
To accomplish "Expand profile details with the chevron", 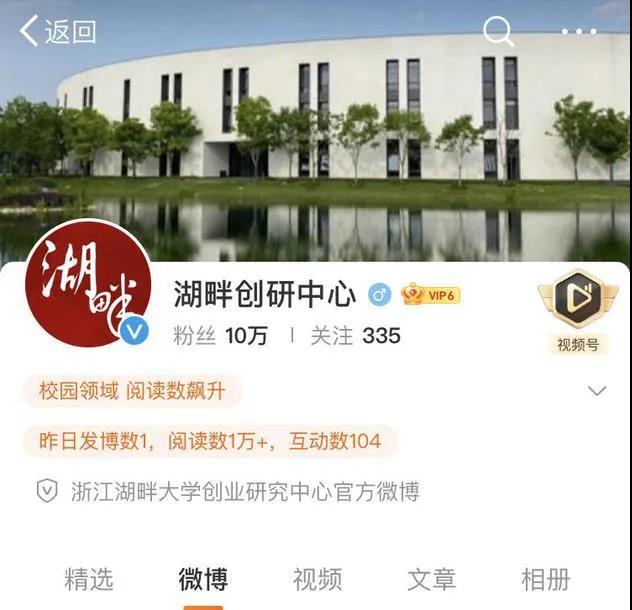I will 597,391.
